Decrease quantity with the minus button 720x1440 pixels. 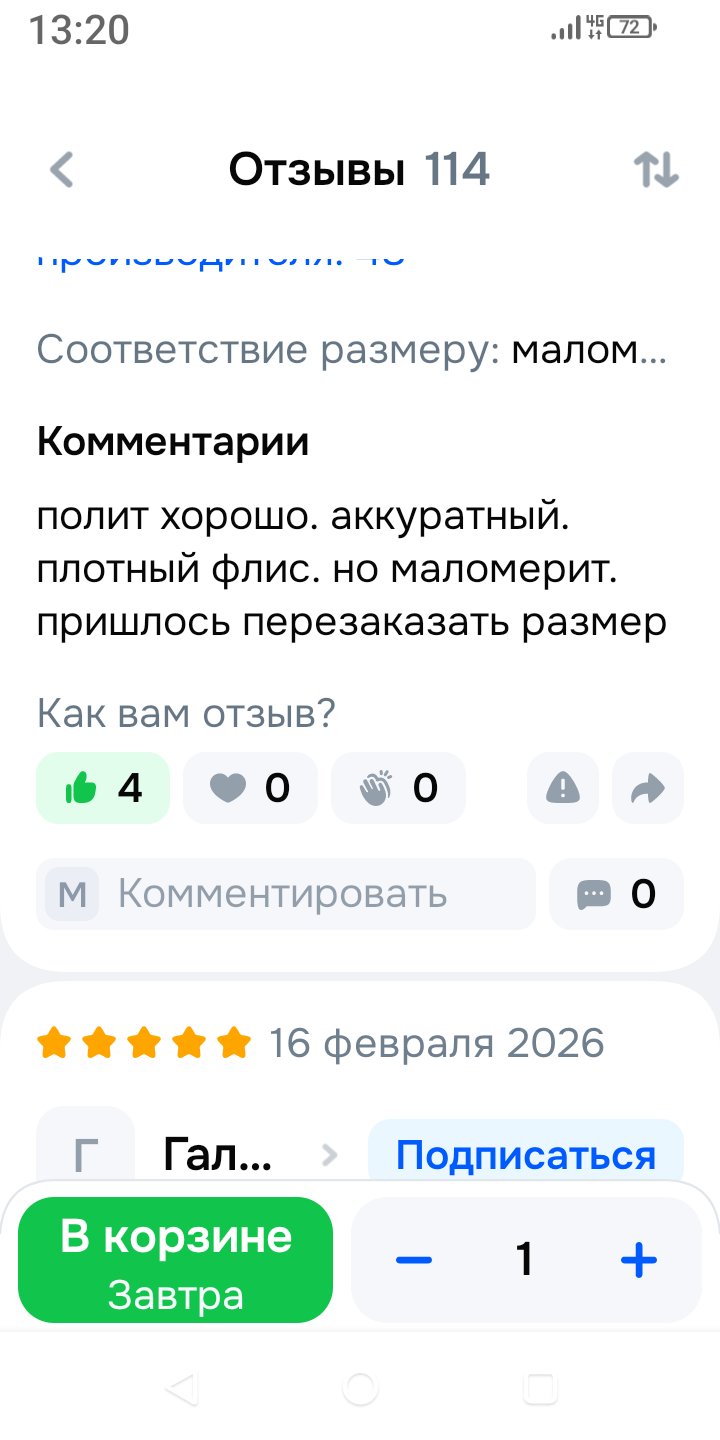(413, 1259)
